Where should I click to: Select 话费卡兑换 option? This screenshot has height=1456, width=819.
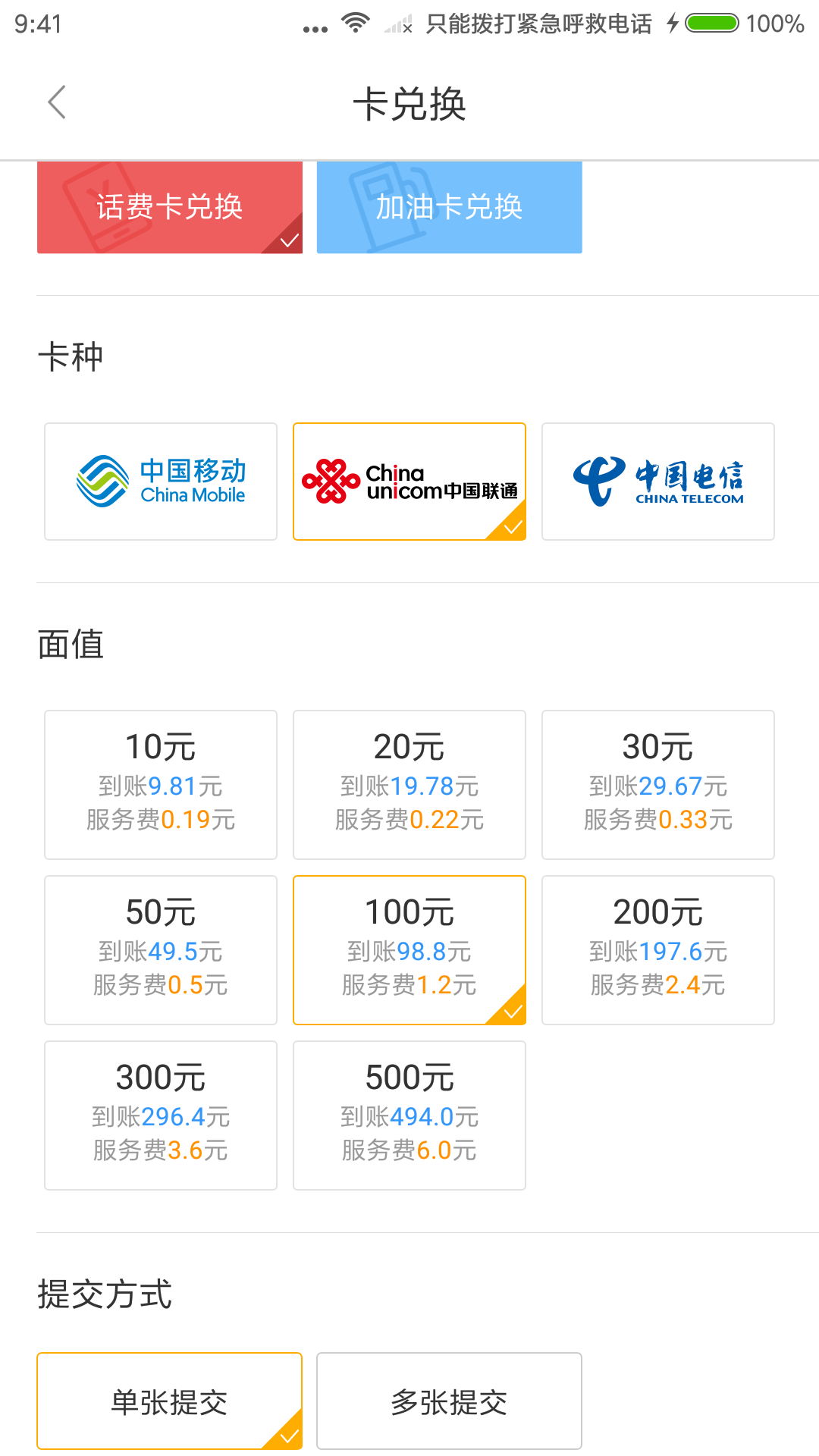[x=169, y=207]
